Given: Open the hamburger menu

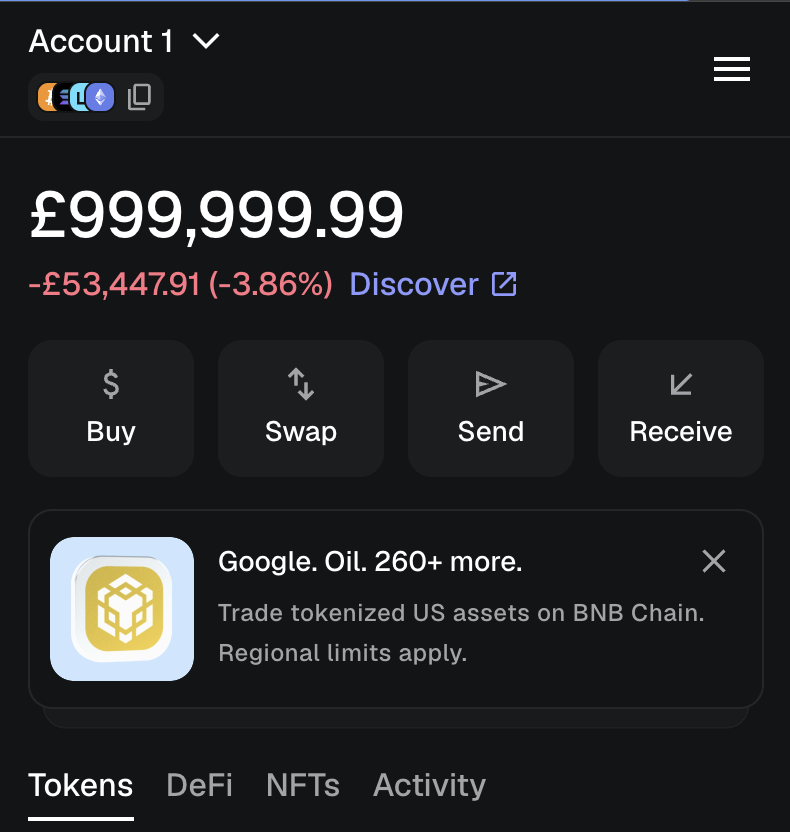Looking at the screenshot, I should (731, 69).
